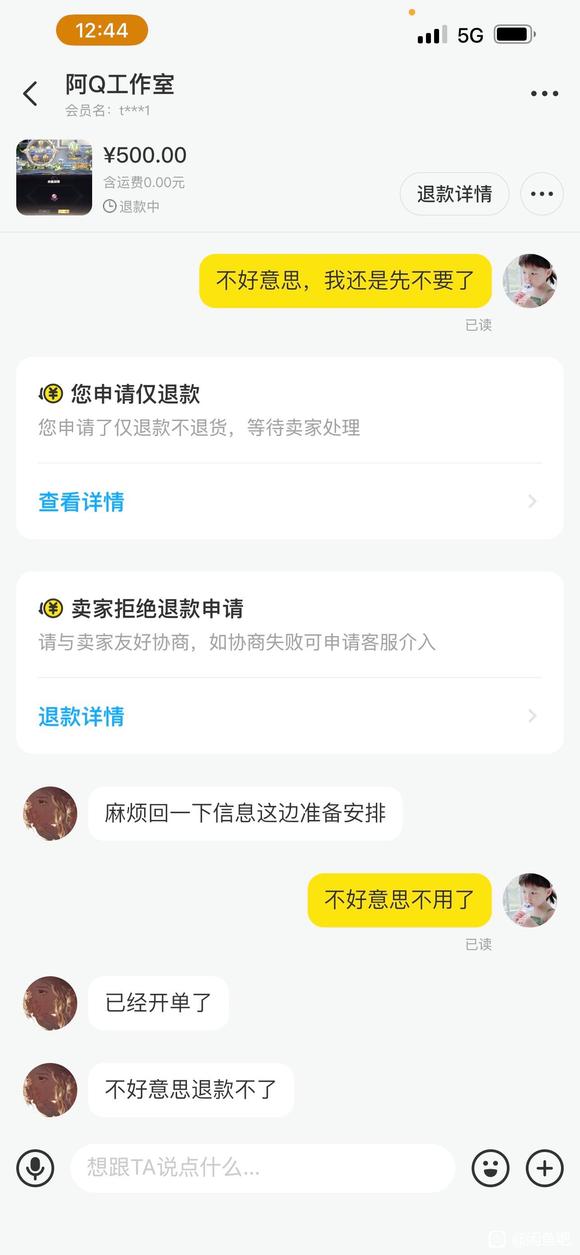Tap the microphone voice input icon

tap(35, 1167)
